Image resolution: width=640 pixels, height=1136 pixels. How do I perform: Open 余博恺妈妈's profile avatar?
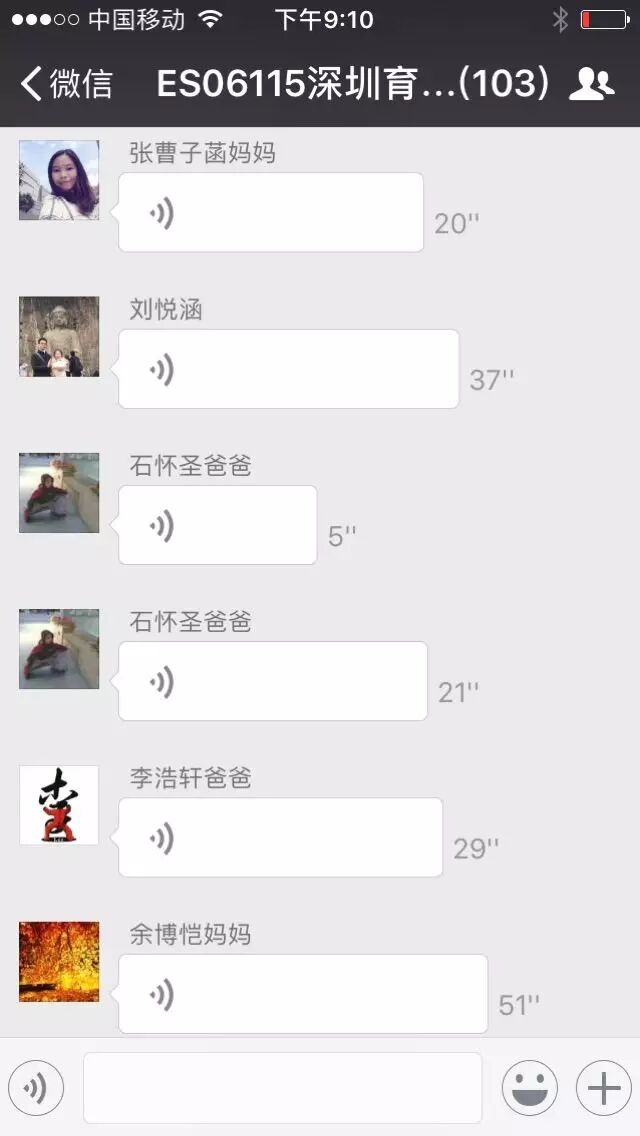point(59,961)
